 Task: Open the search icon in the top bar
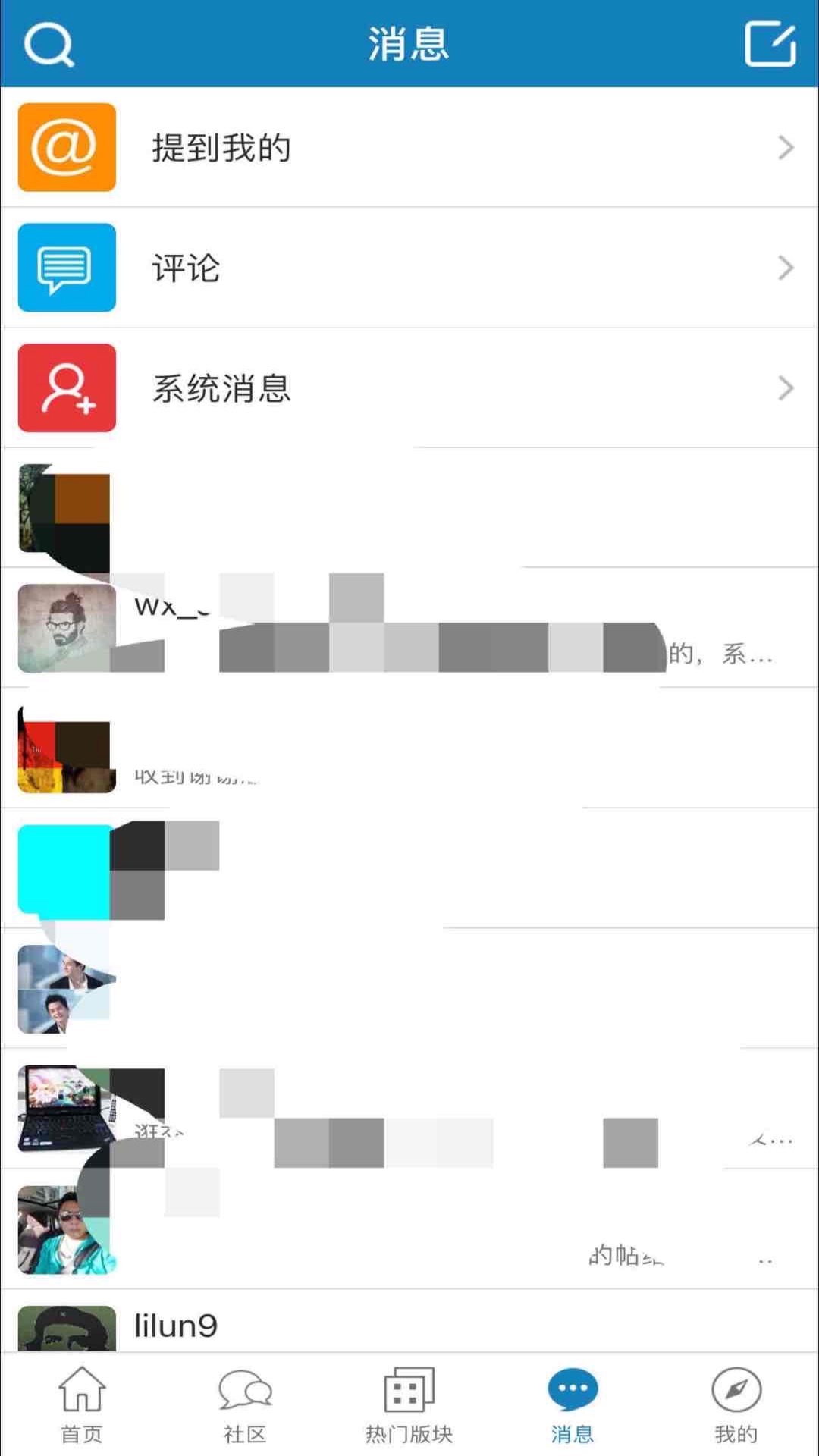click(x=49, y=43)
